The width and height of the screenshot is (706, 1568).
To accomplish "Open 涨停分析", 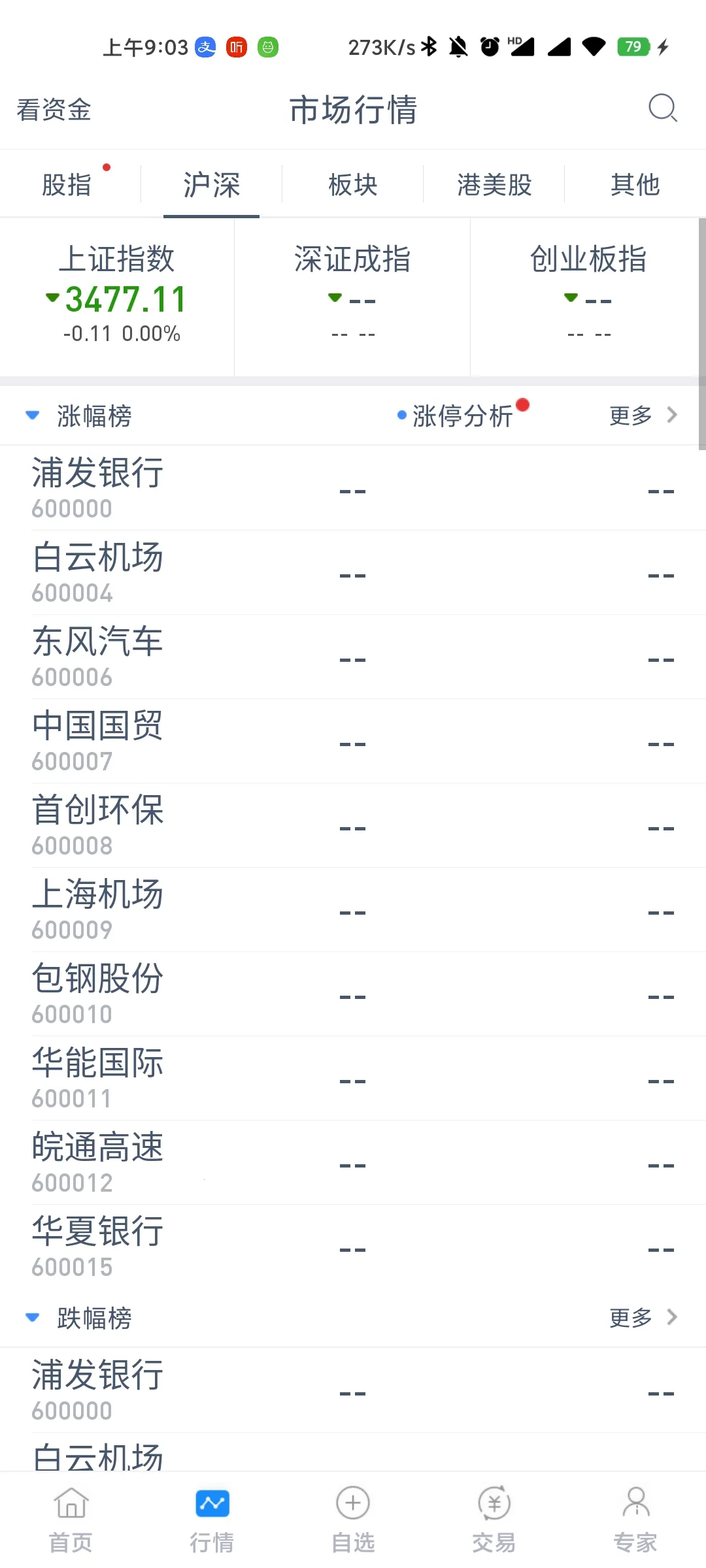I will point(462,416).
